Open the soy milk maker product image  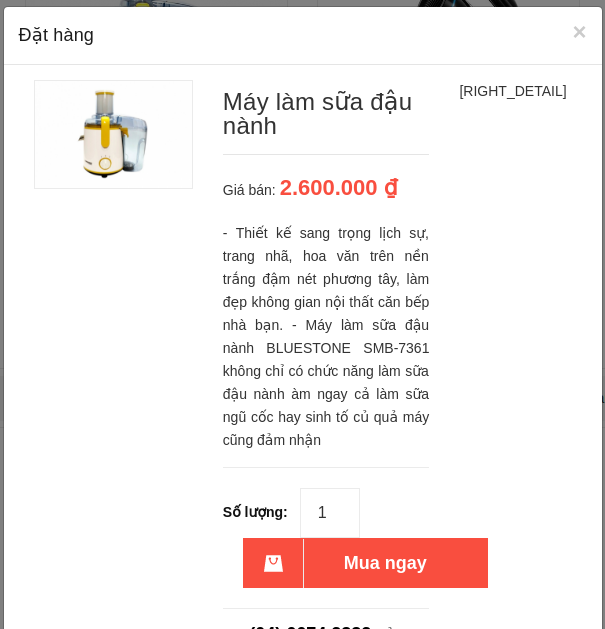pyautogui.click(x=113, y=135)
